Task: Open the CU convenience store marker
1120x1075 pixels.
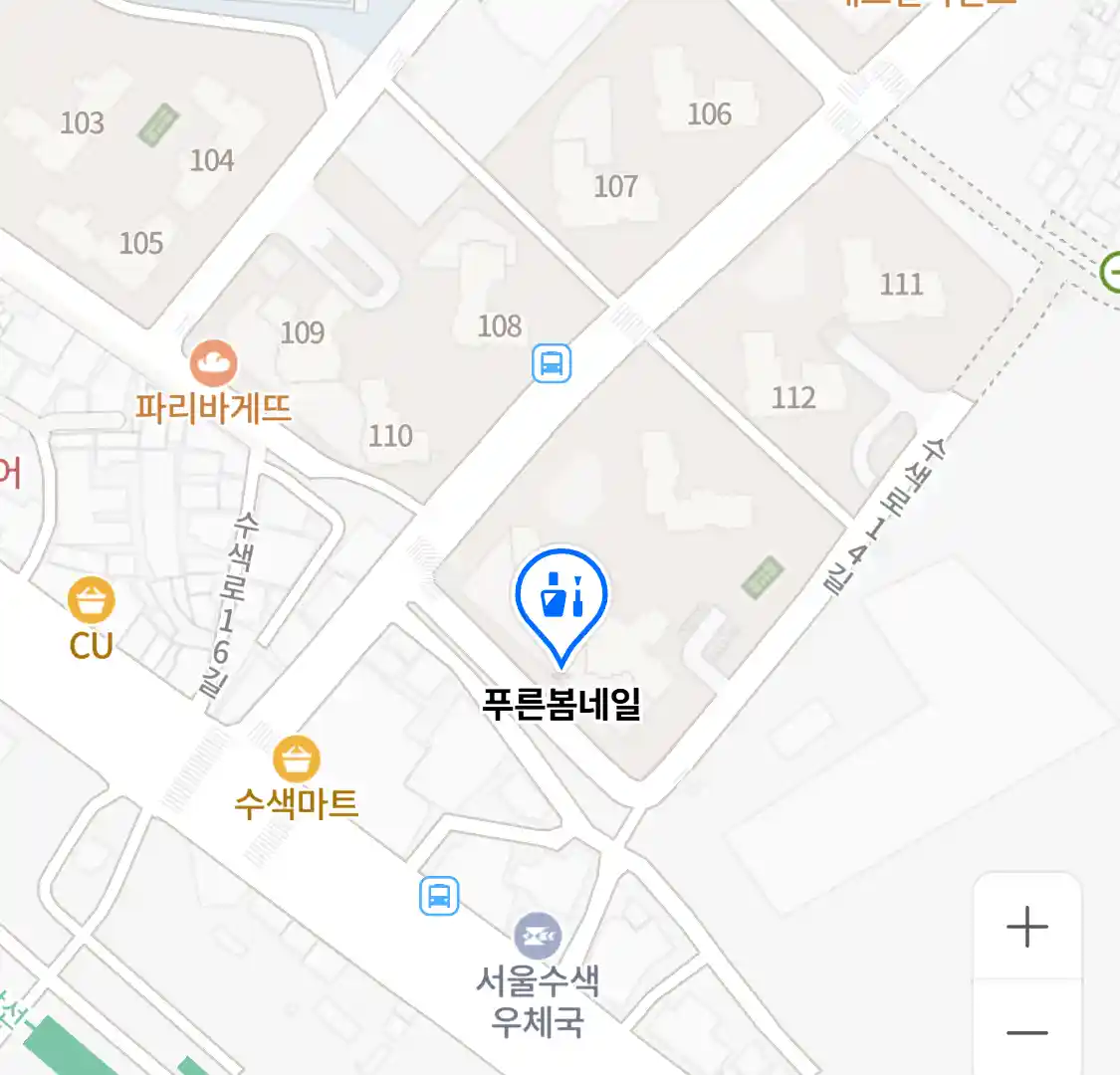Action: [x=91, y=601]
